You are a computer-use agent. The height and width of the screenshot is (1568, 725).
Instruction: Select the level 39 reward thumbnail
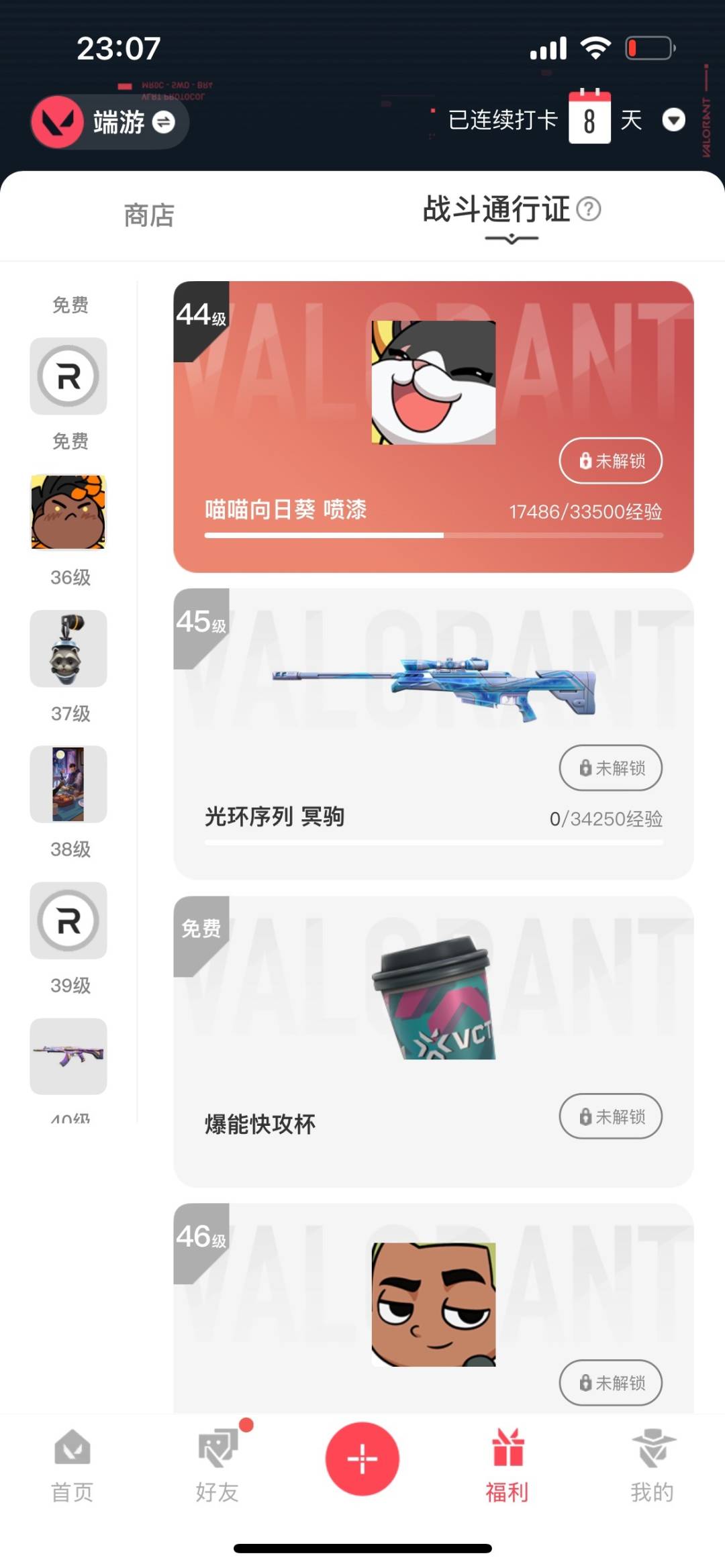68,921
